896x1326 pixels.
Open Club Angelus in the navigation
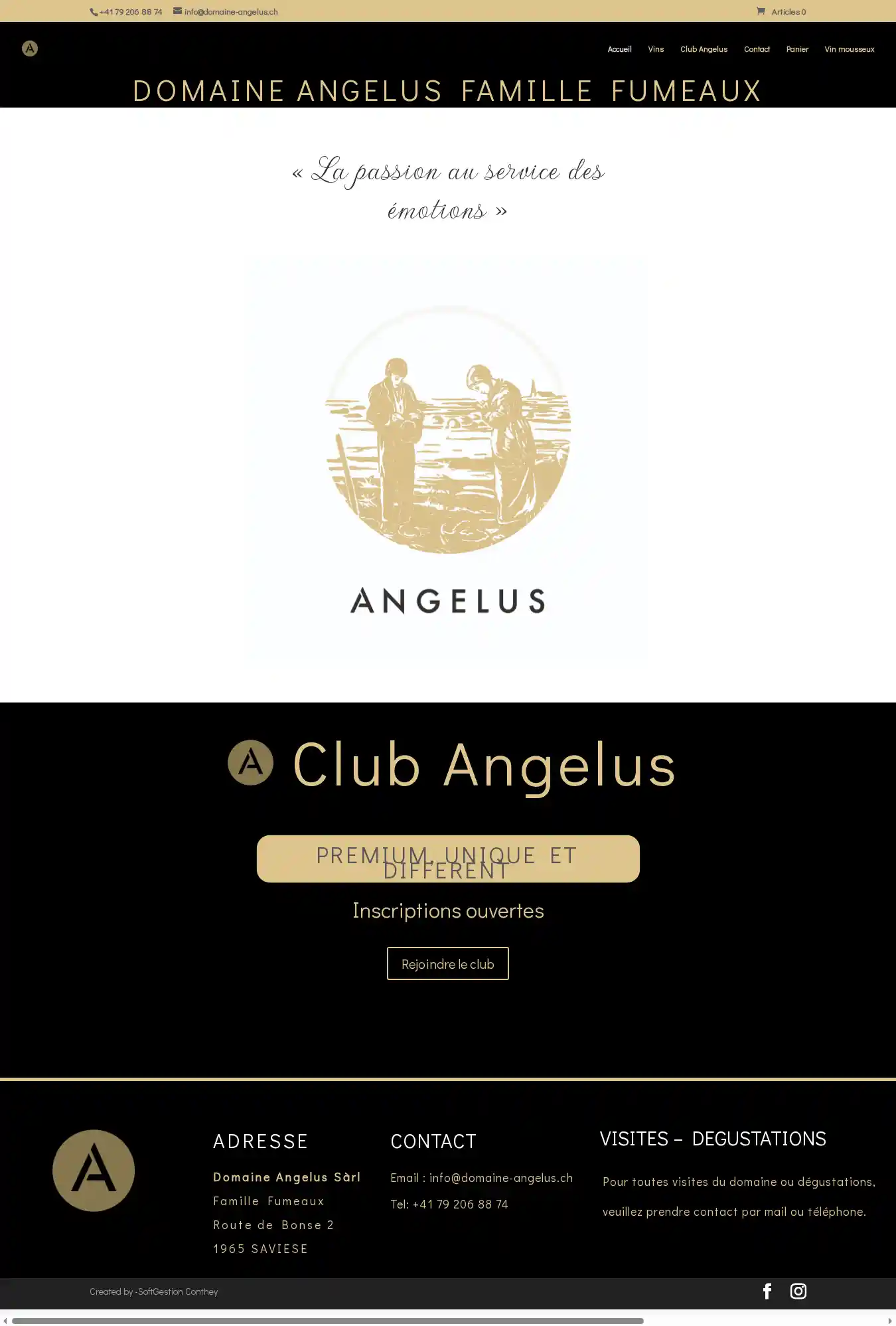704,49
